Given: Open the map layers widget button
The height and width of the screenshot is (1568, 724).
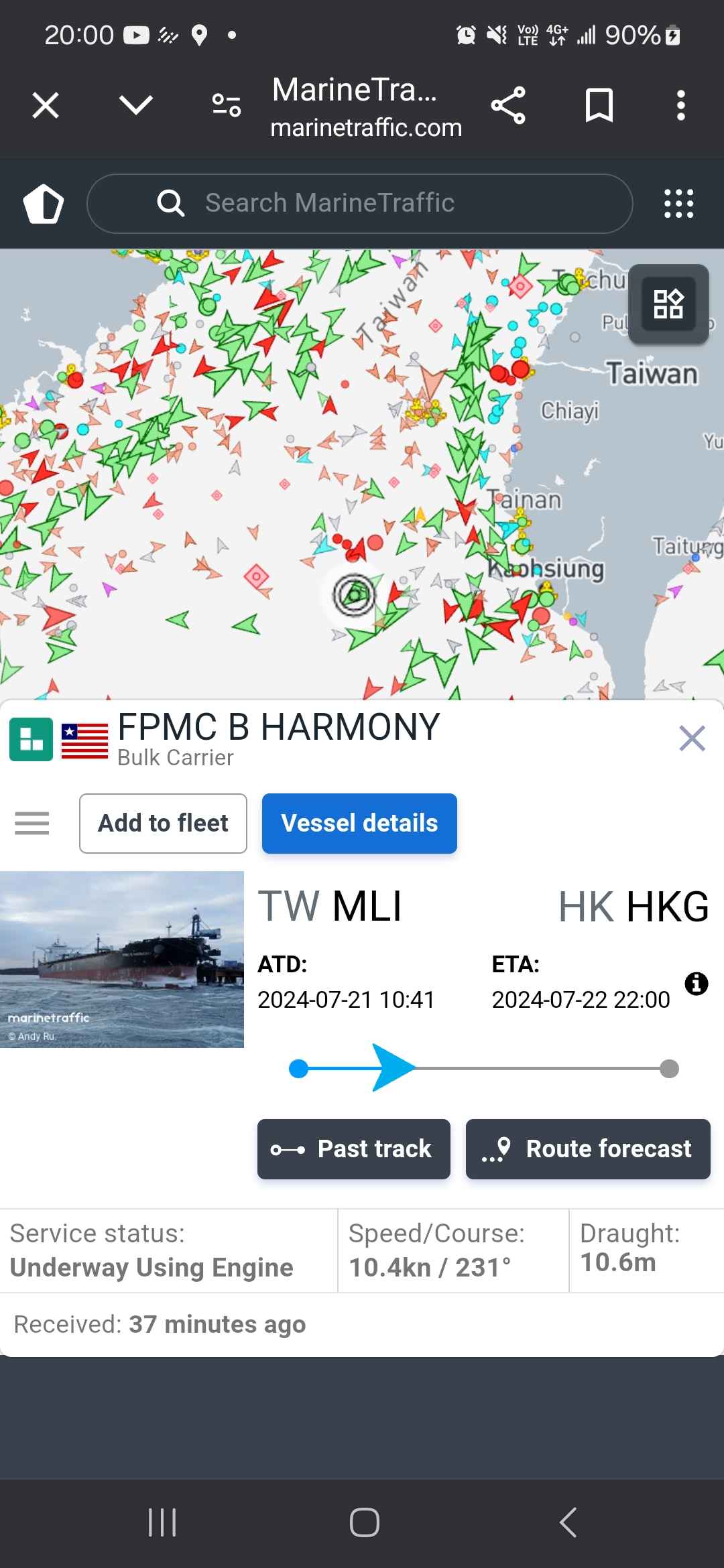Looking at the screenshot, I should (668, 304).
